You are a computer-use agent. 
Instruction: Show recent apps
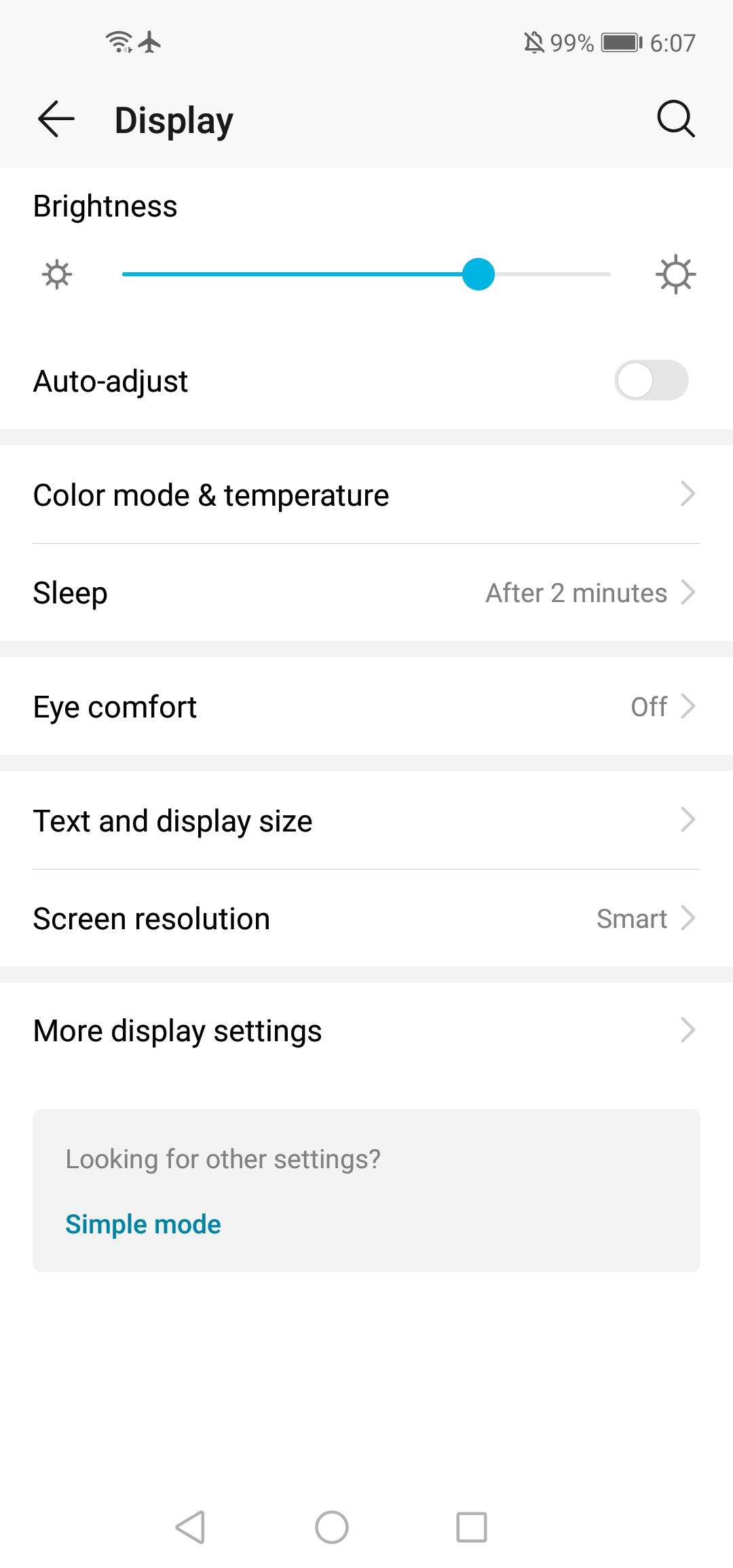point(472,1527)
